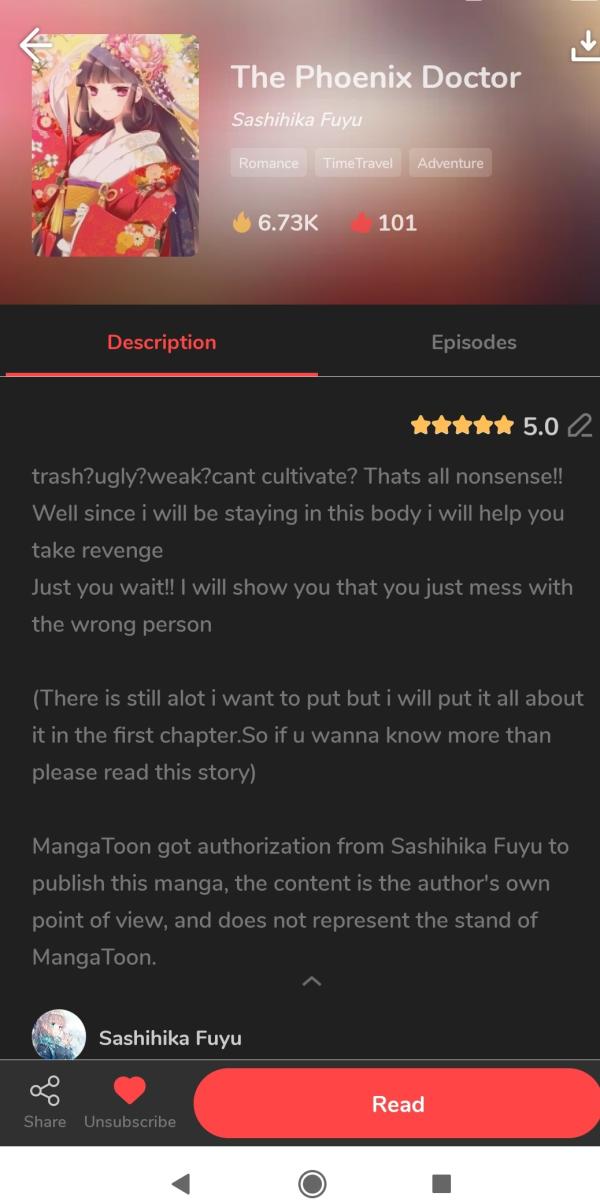This screenshot has width=600, height=1200.
Task: Edit your rating with the pencil icon
Action: (x=579, y=427)
